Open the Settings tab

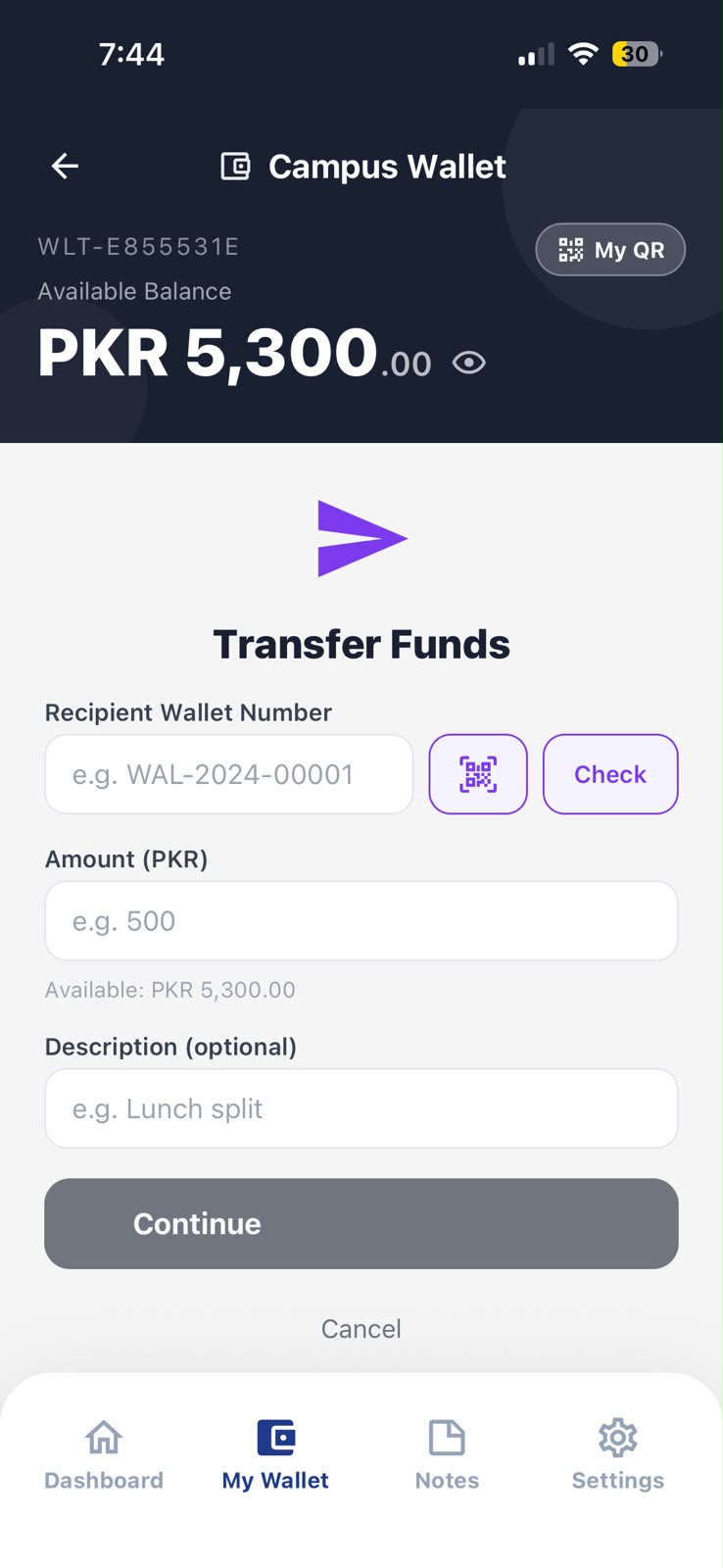click(618, 1456)
